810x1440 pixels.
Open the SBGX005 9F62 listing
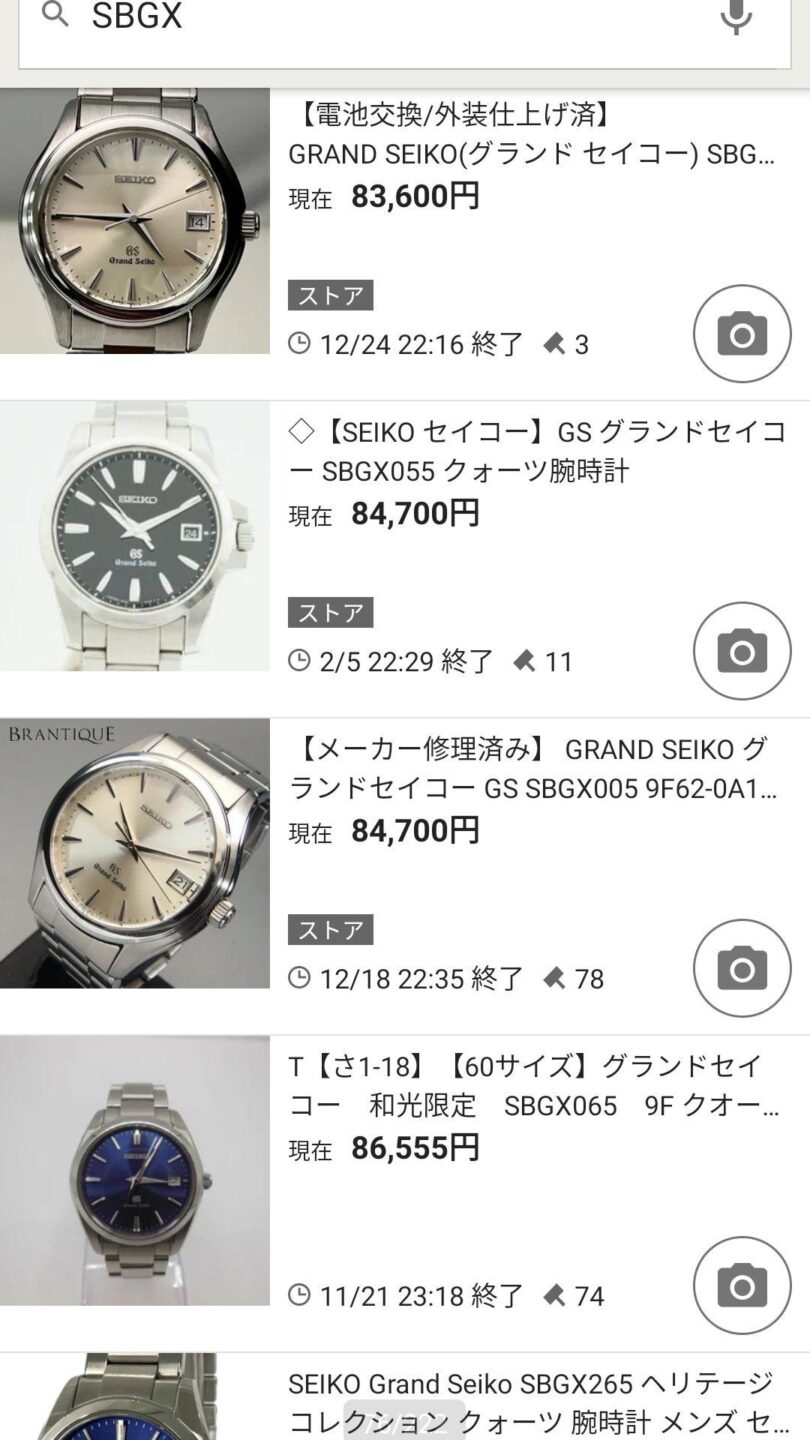point(532,769)
